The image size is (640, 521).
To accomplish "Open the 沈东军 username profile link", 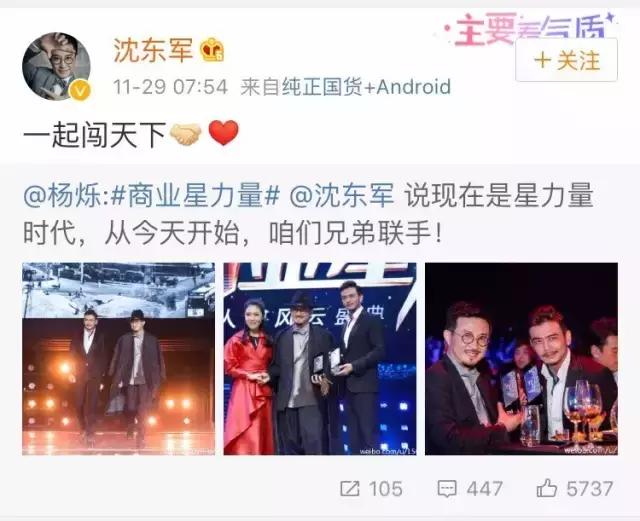I will (148, 50).
